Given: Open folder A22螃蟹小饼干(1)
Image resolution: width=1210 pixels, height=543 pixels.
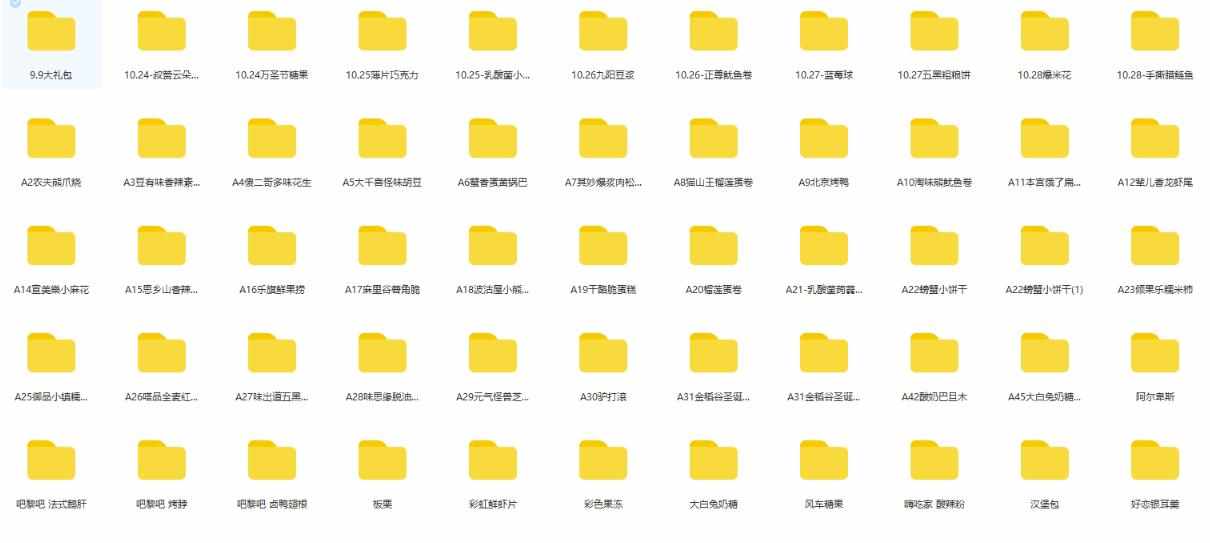Looking at the screenshot, I should [x=1044, y=246].
